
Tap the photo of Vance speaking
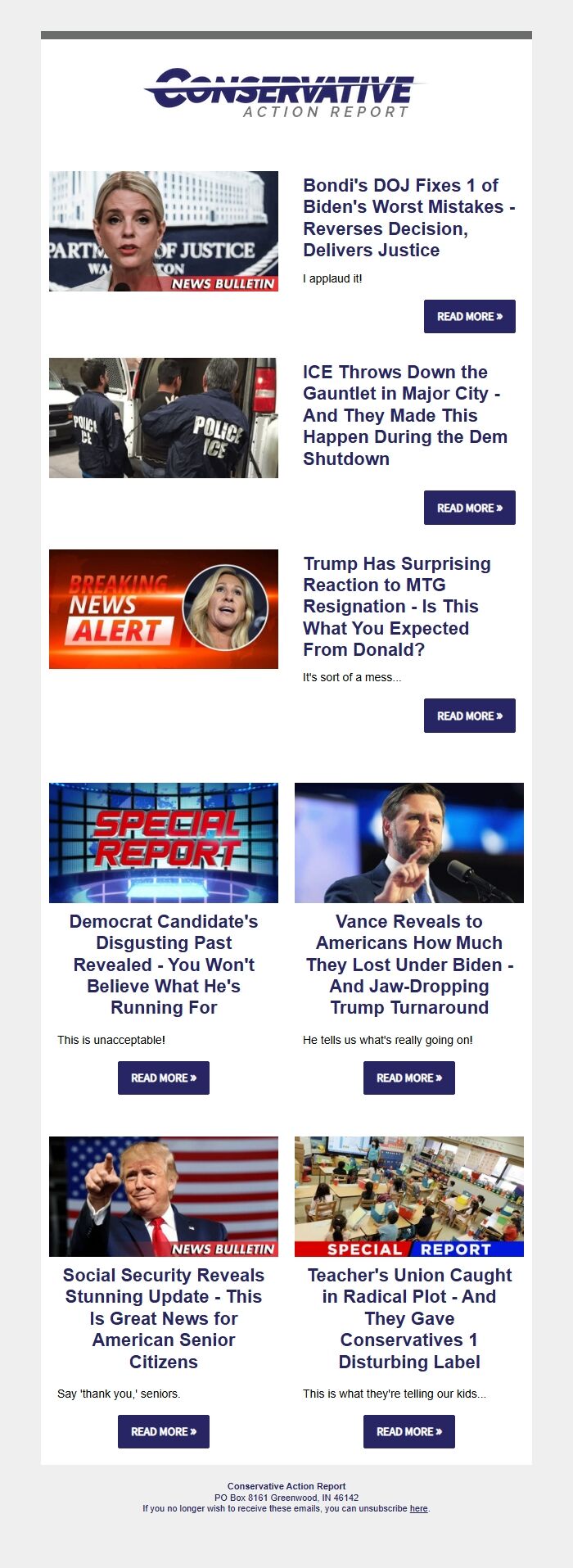pos(409,843)
